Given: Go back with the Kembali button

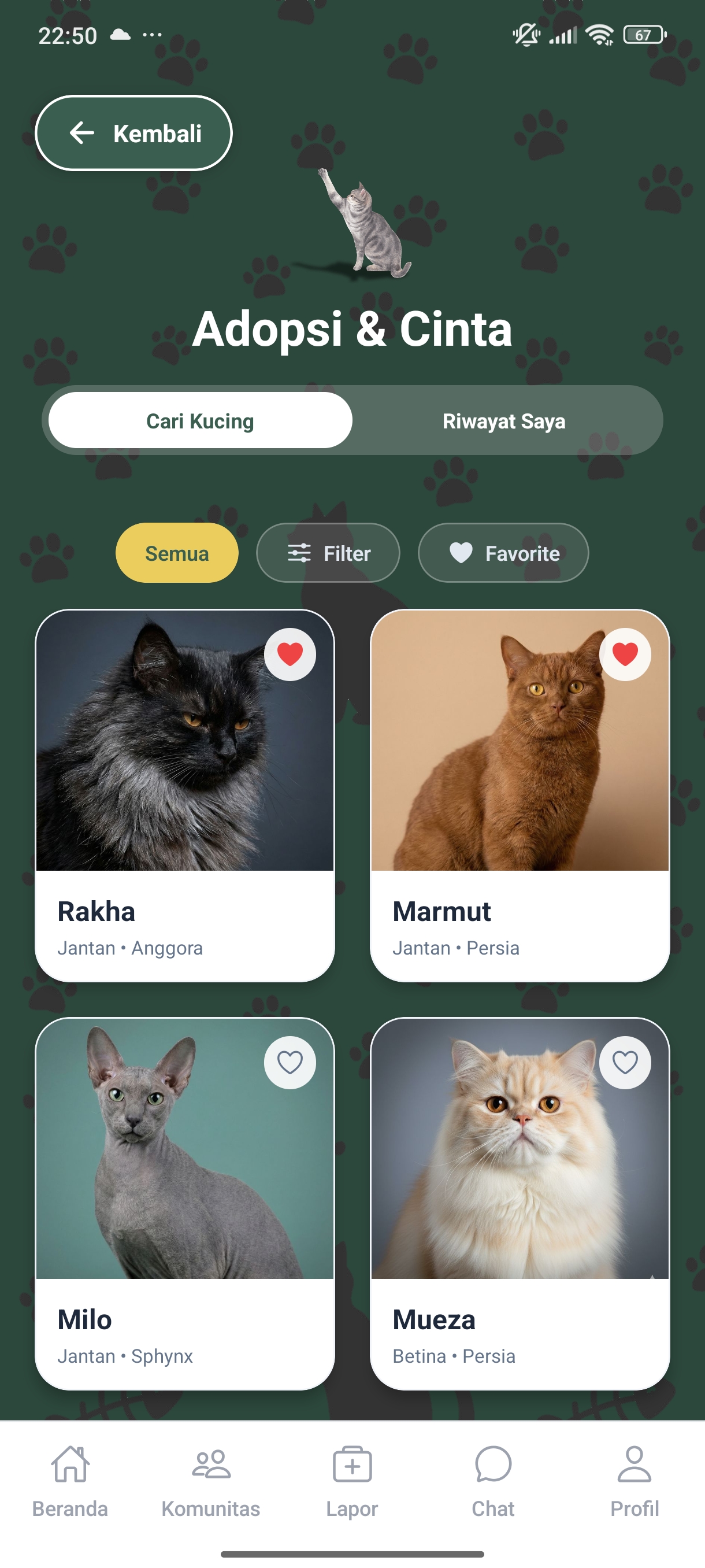Looking at the screenshot, I should [x=134, y=133].
